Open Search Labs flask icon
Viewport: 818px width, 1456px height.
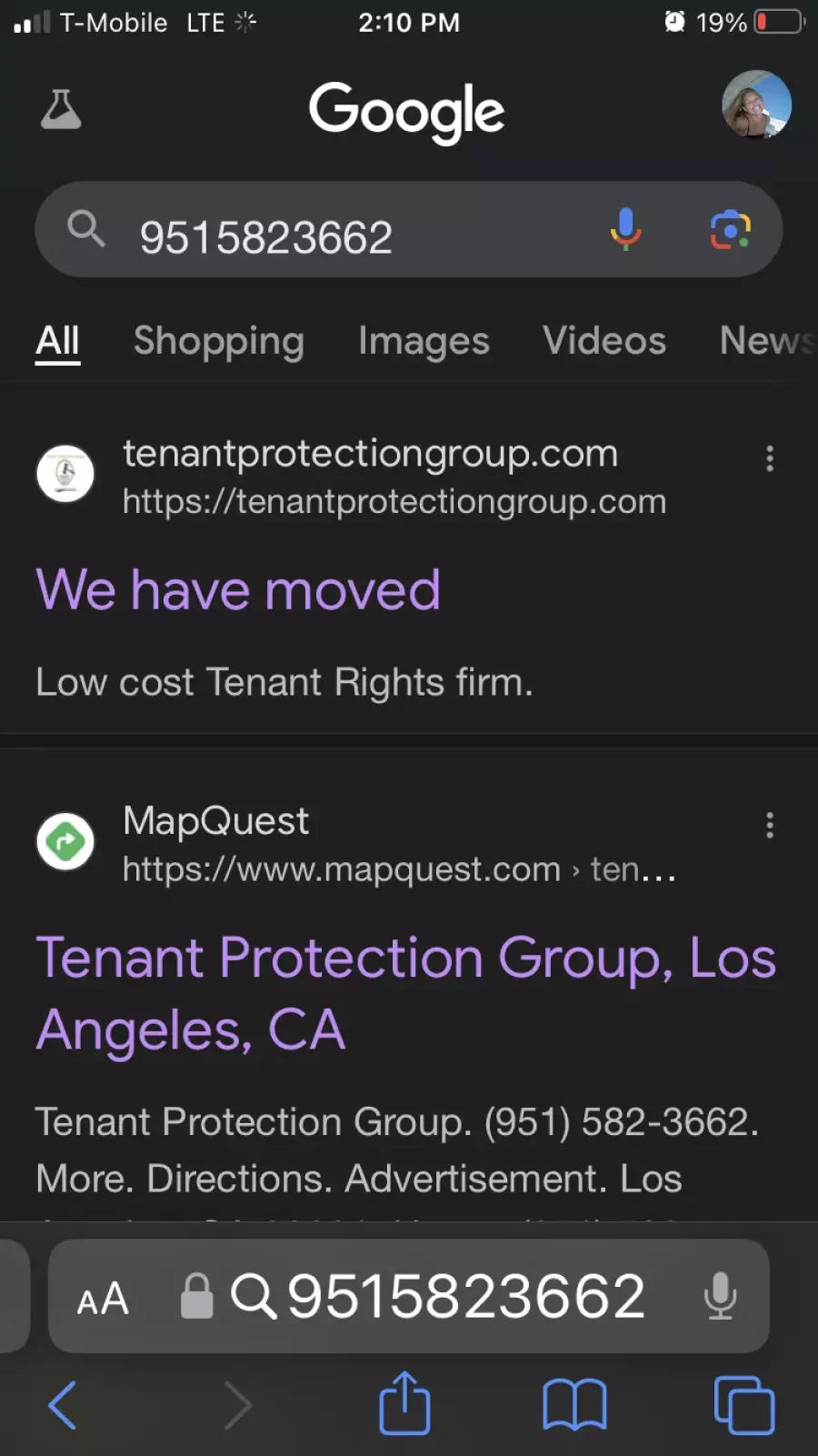point(61,109)
